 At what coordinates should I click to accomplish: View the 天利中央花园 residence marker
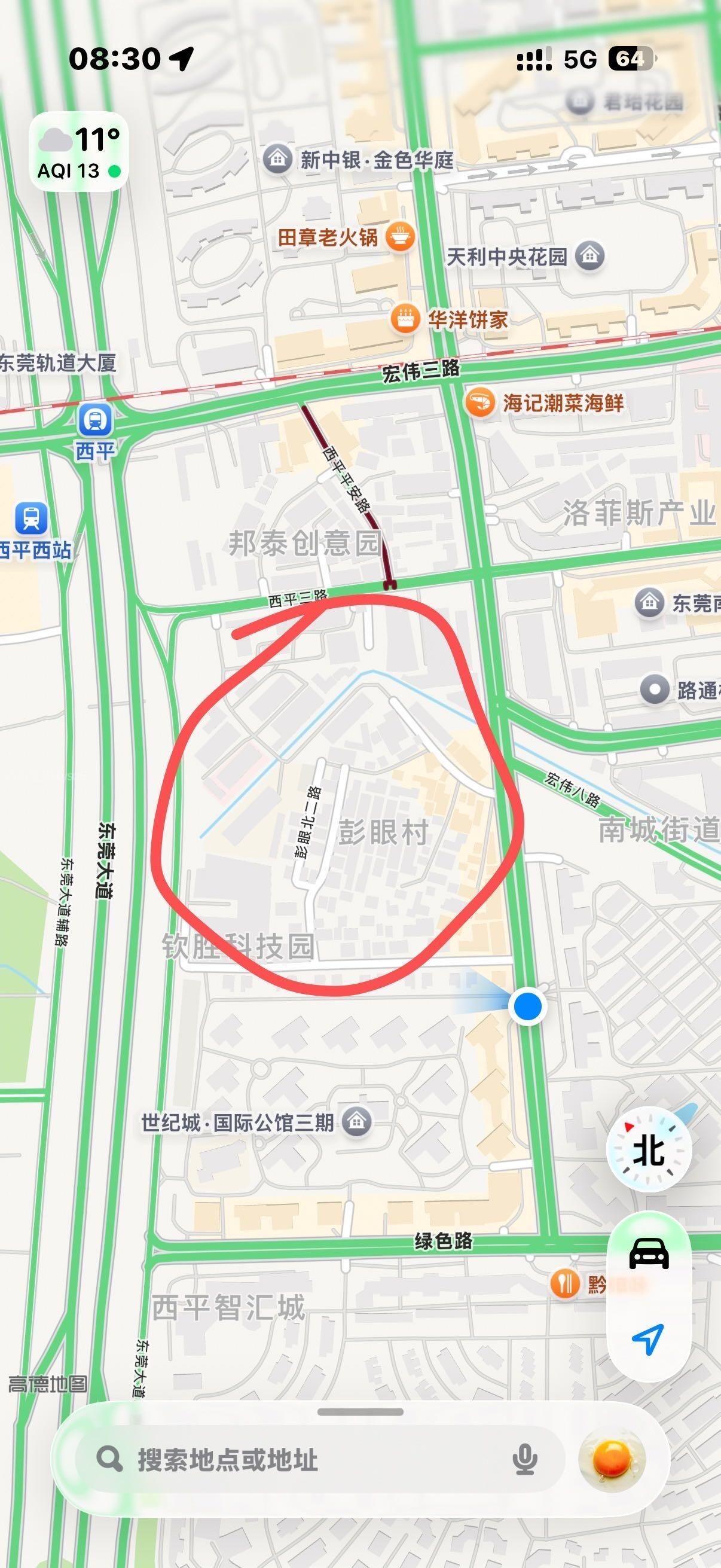tap(589, 256)
